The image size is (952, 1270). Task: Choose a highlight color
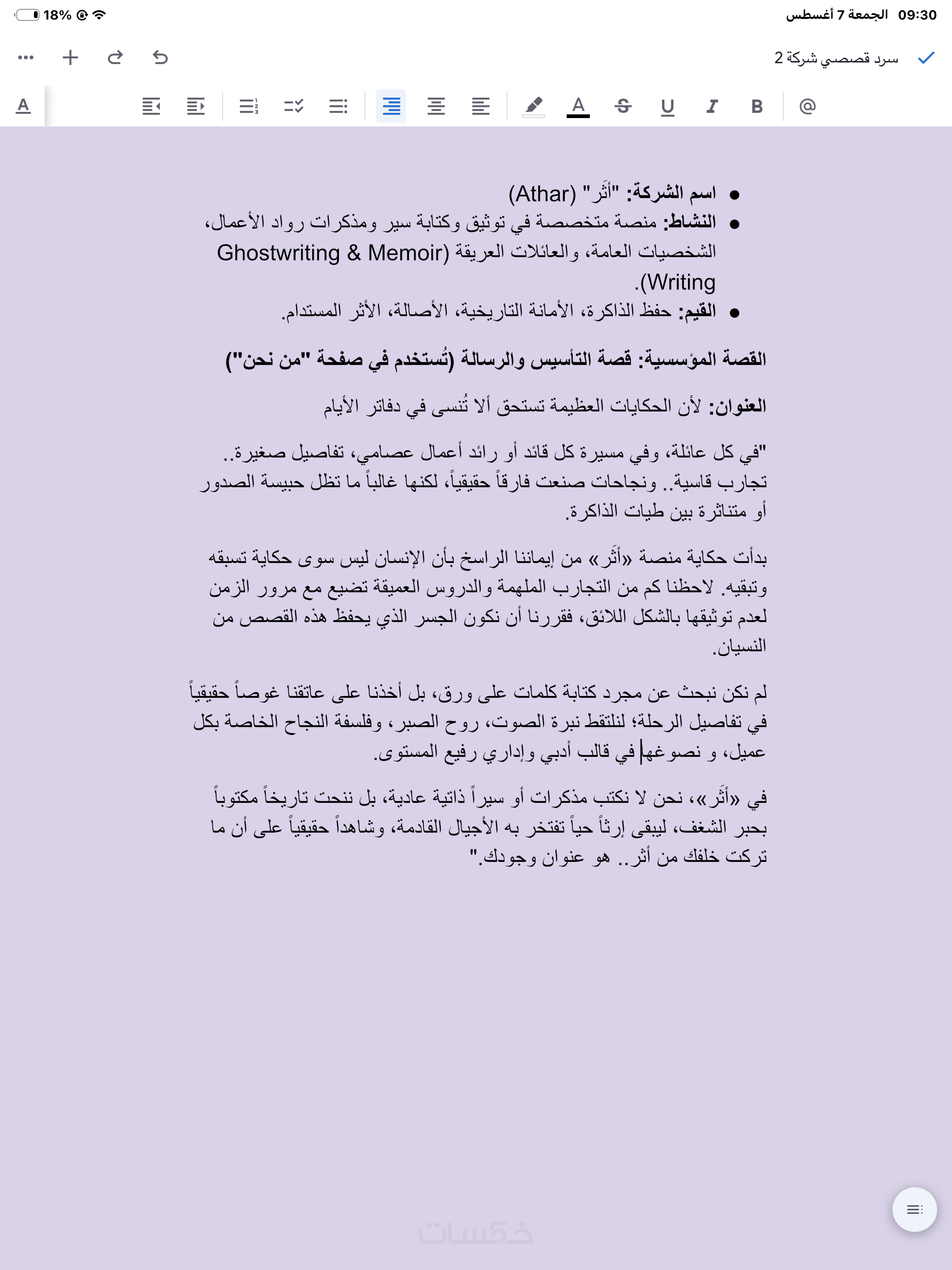(x=534, y=106)
